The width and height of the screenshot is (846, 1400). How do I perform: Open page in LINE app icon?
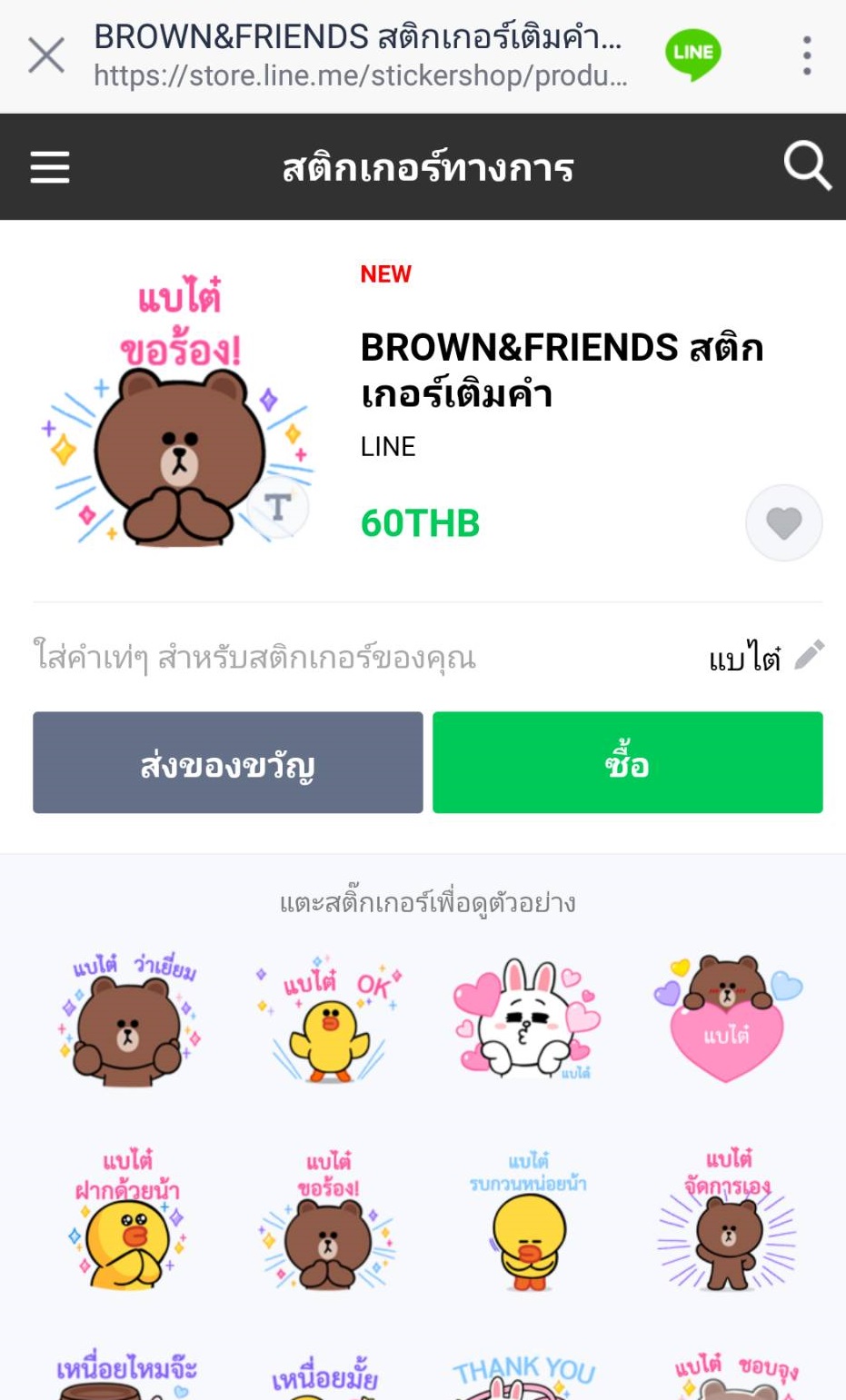tap(692, 55)
